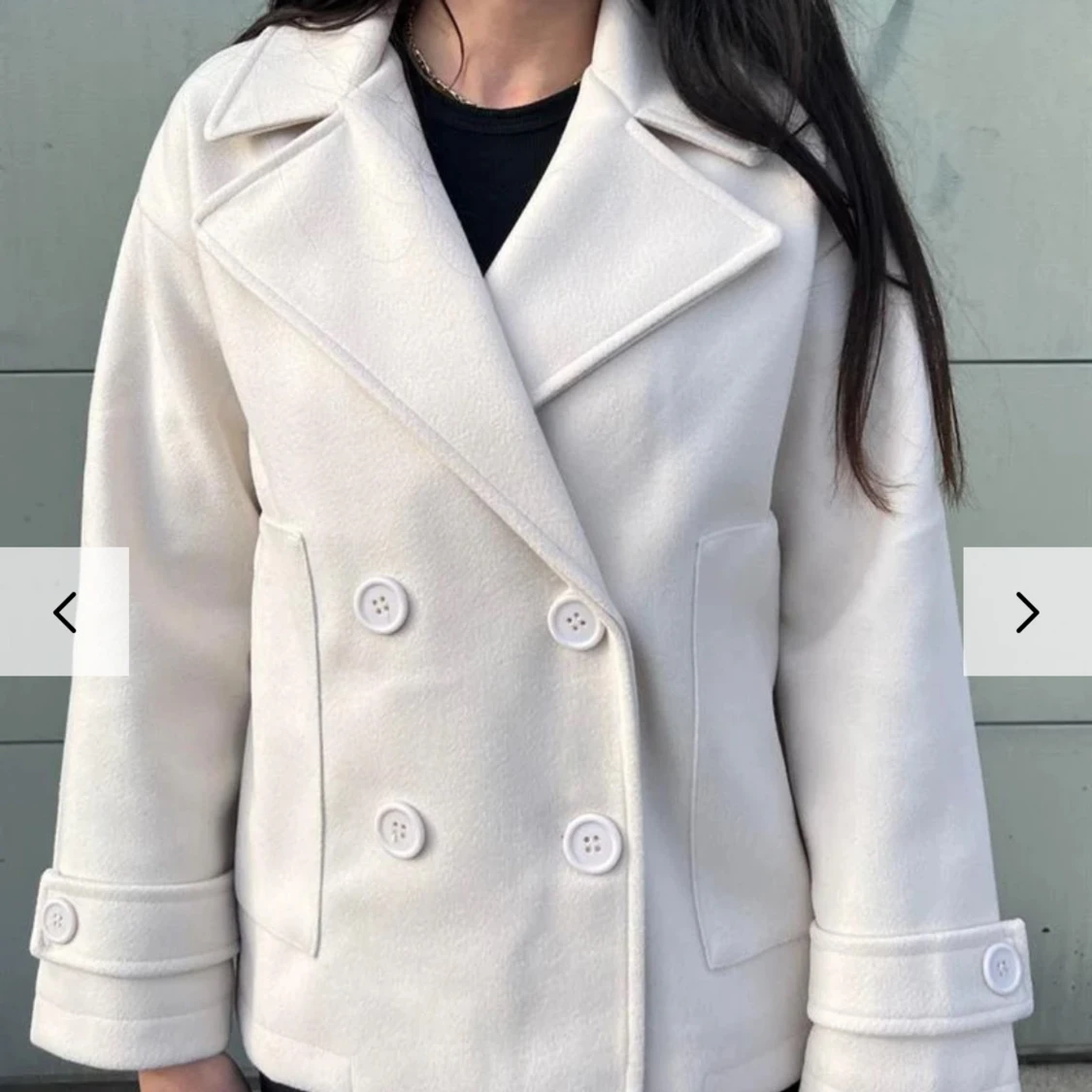Go to the next product photo
Image resolution: width=1092 pixels, height=1092 pixels.
coord(1027,612)
